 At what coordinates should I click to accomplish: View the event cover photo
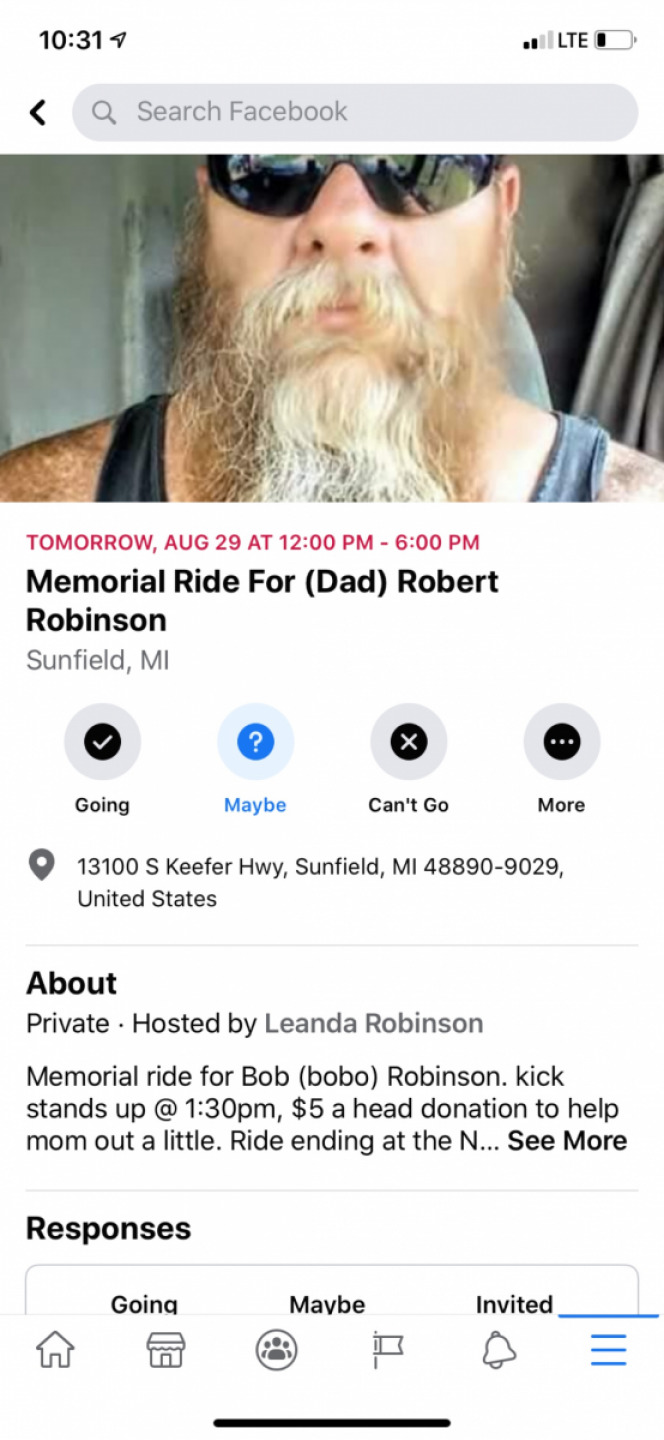[x=332, y=328]
